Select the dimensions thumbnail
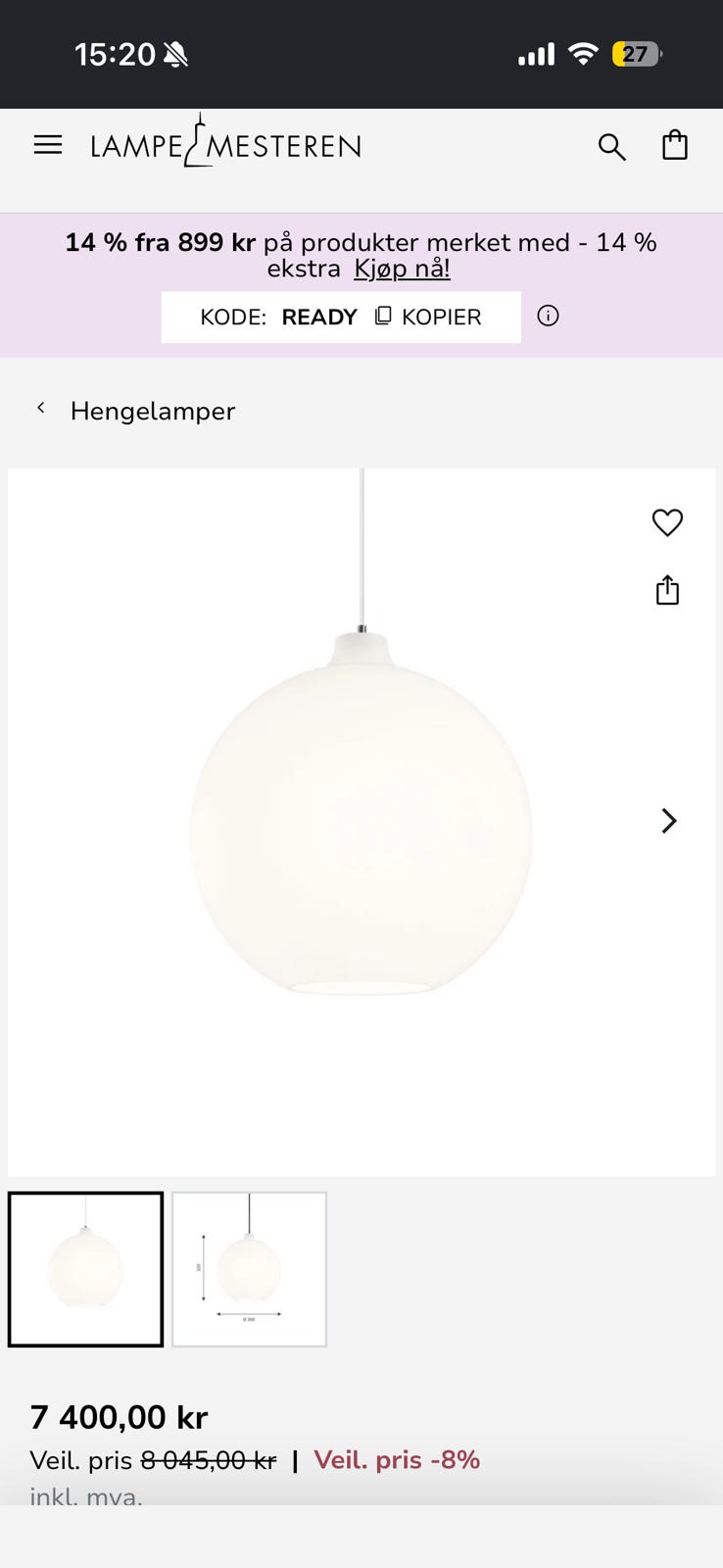This screenshot has height=1568, width=723. (249, 1269)
